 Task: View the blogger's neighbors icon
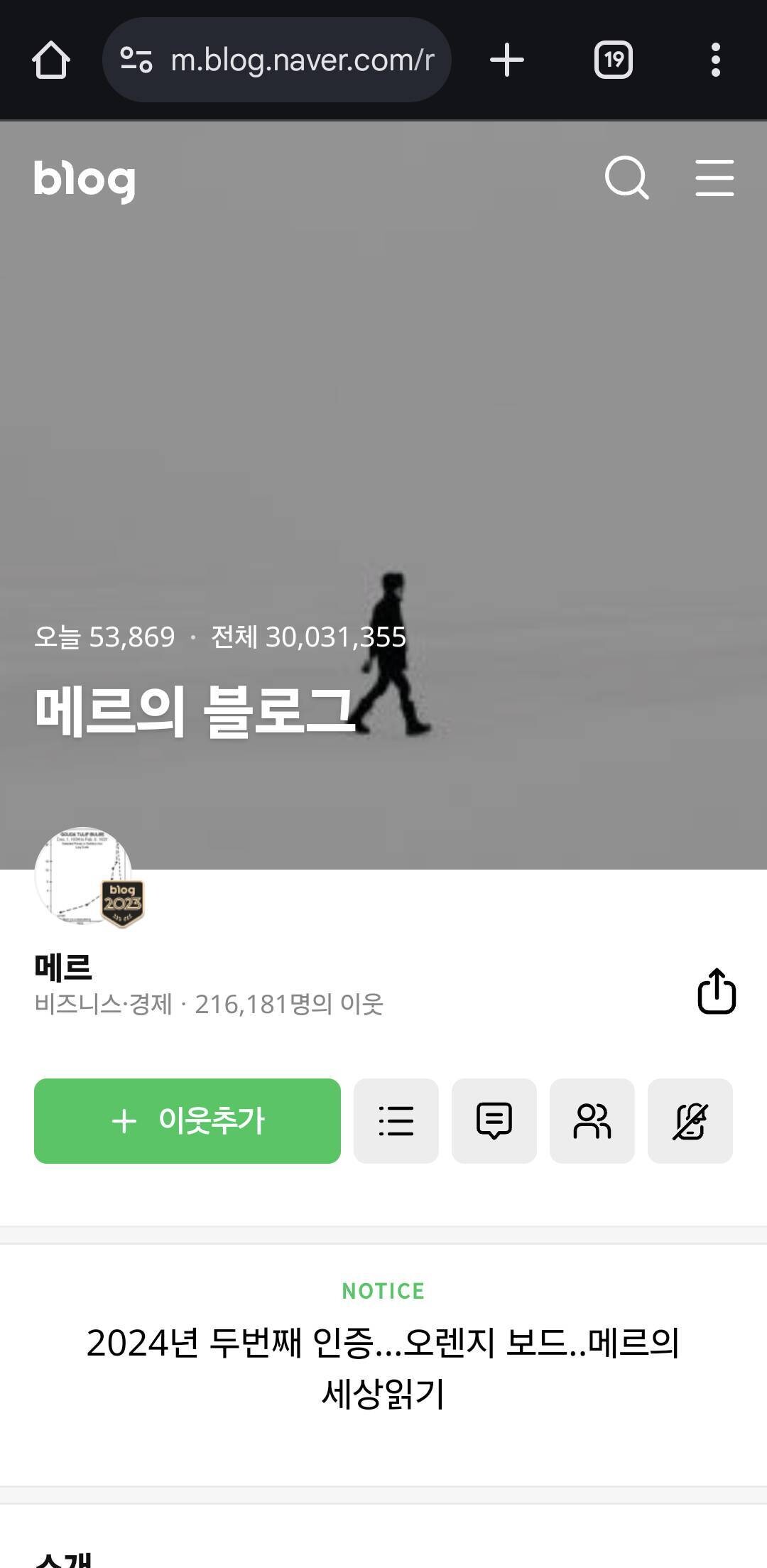pyautogui.click(x=594, y=1121)
